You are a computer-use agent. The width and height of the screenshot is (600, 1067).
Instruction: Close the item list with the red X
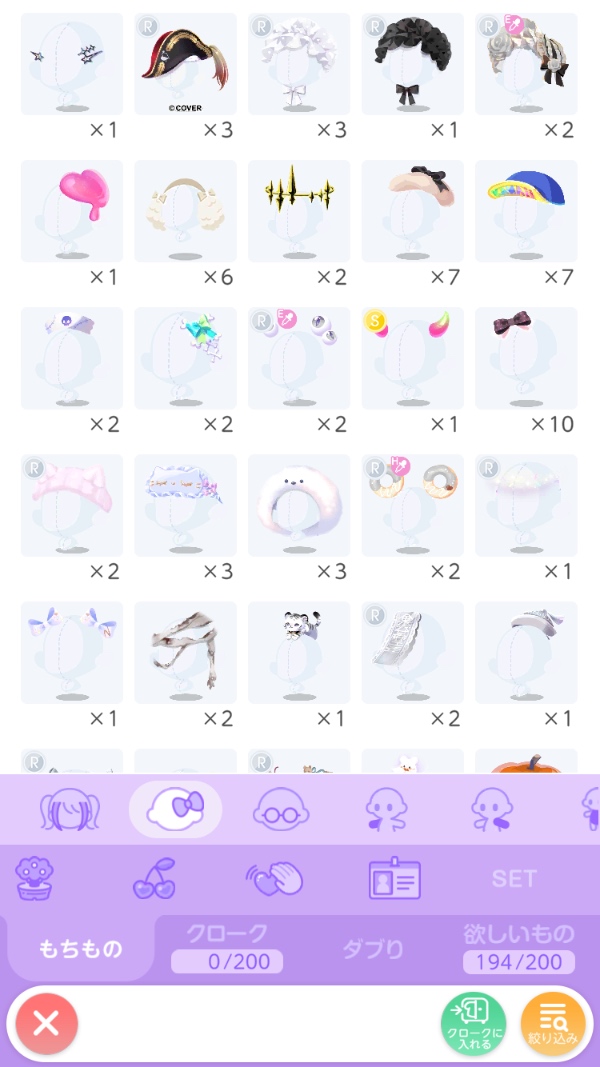coord(46,1023)
